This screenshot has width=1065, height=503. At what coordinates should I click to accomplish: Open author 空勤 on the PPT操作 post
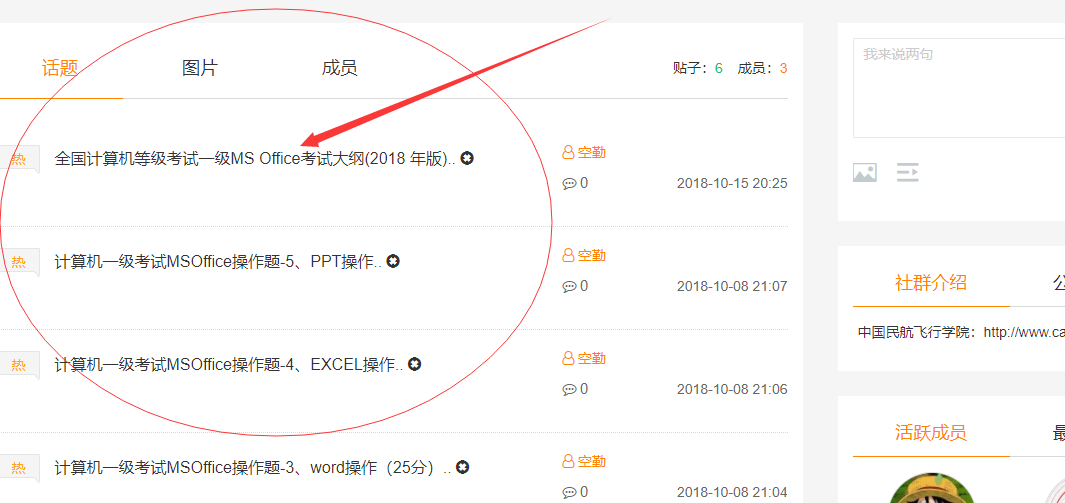(x=591, y=255)
